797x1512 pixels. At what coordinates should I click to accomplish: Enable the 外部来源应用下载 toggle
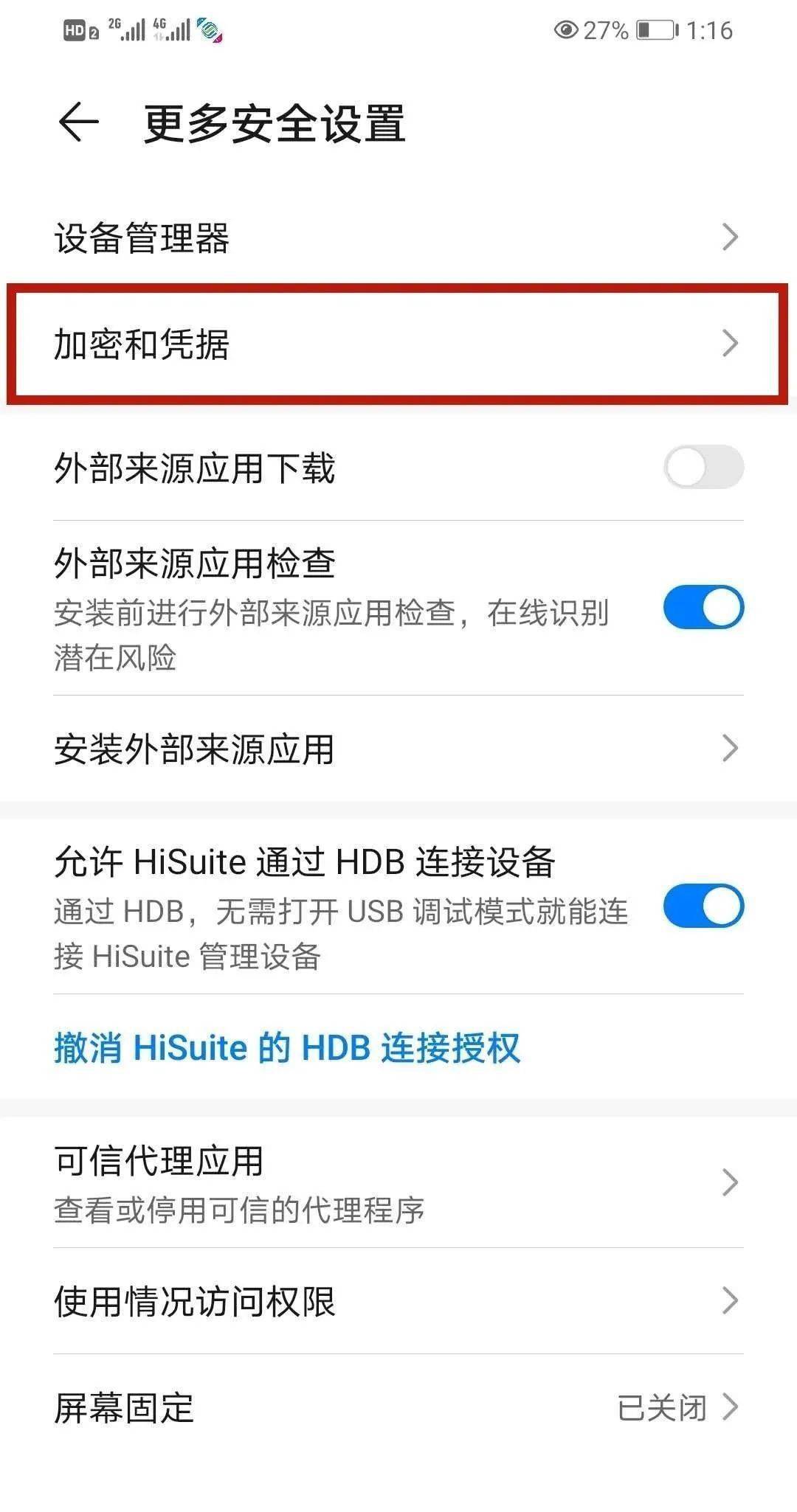(x=705, y=468)
